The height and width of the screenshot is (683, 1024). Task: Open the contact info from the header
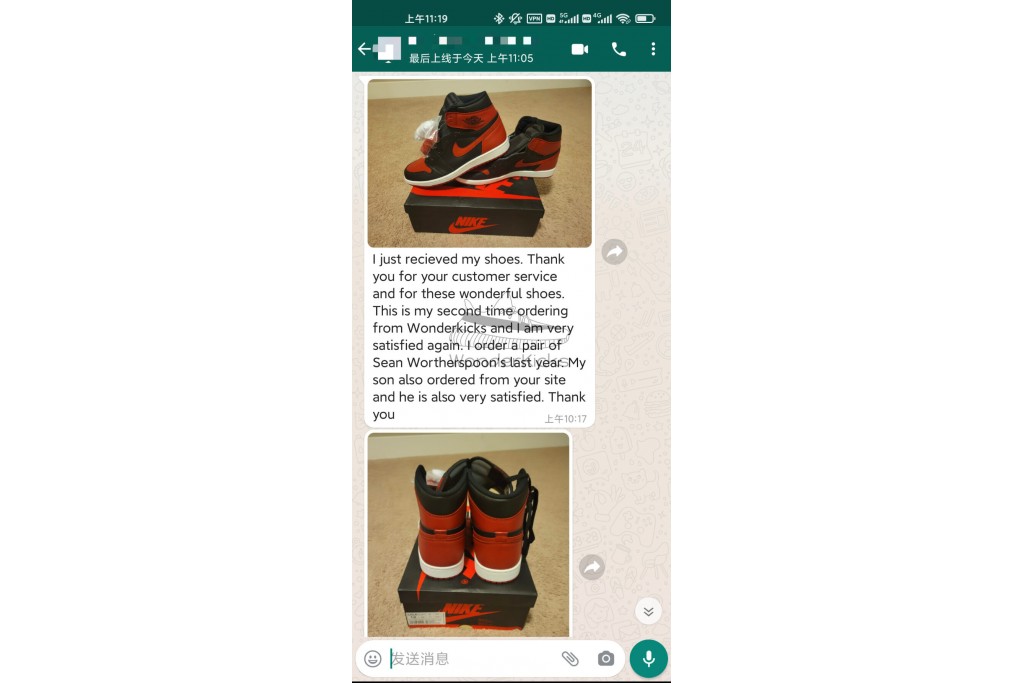(x=470, y=49)
